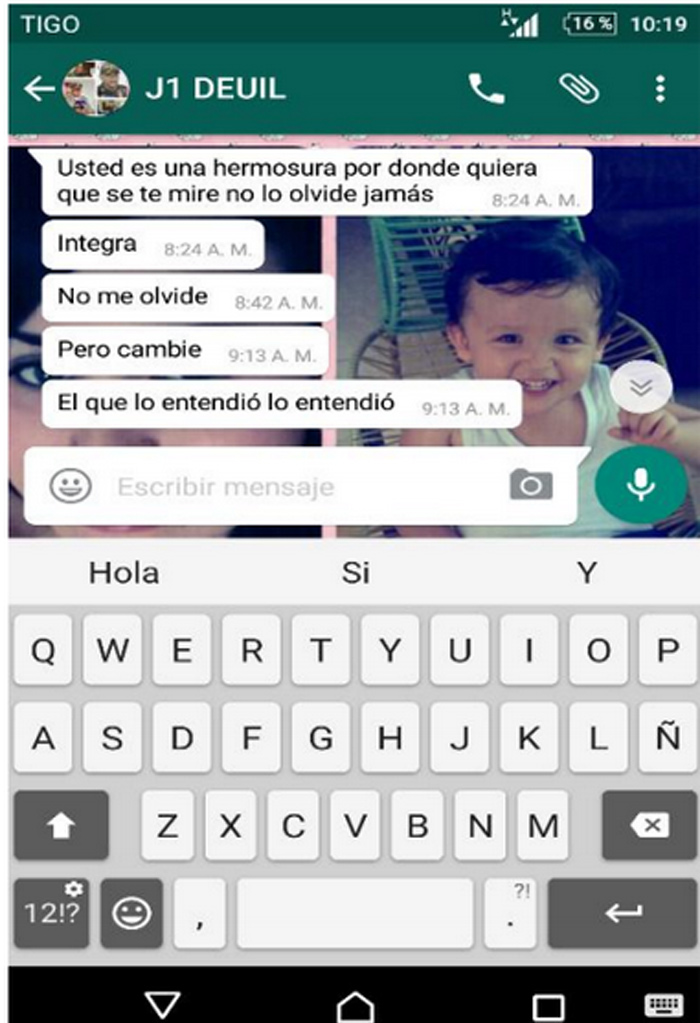The width and height of the screenshot is (700, 1023).
Task: Open the emoji picker in message box
Action: tap(71, 487)
